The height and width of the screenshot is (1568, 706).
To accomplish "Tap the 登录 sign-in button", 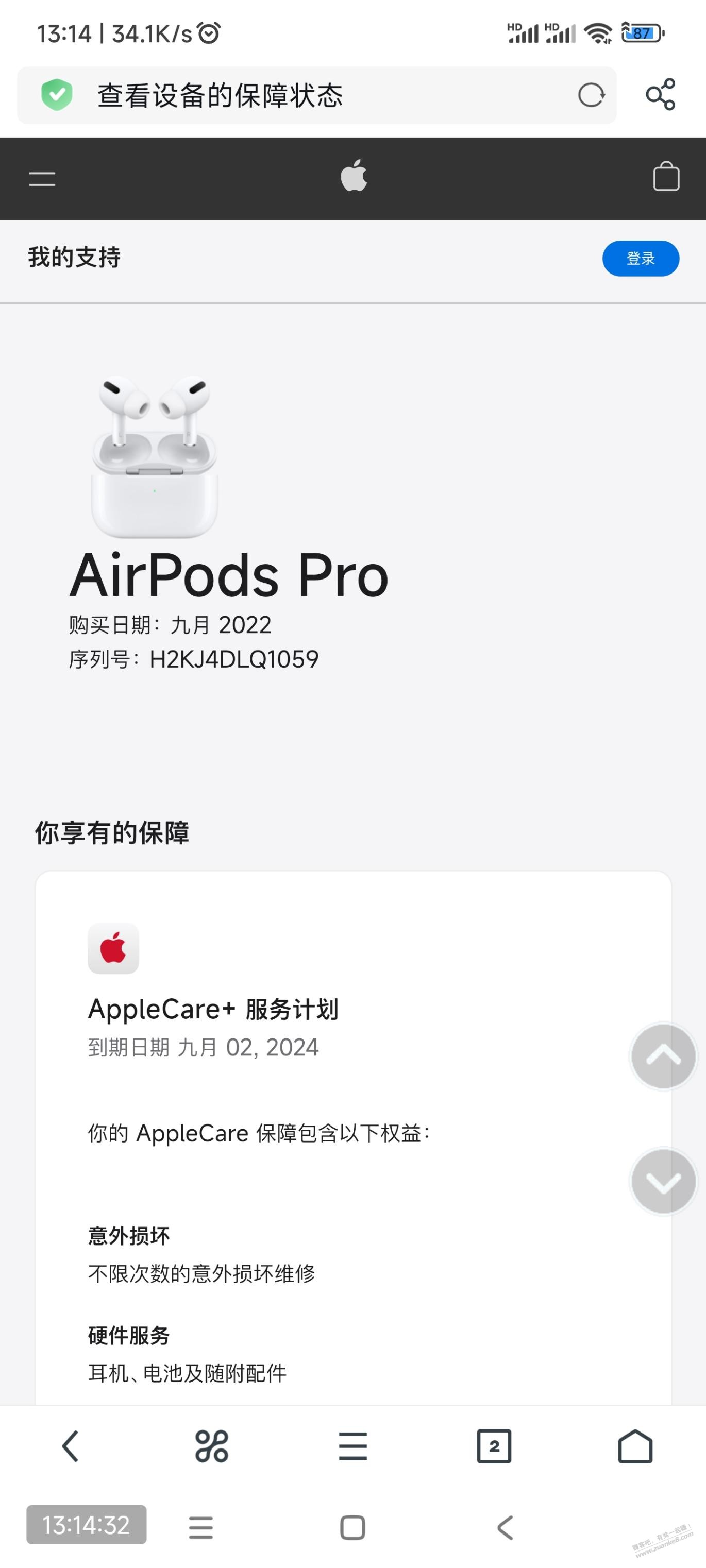I will click(x=640, y=258).
